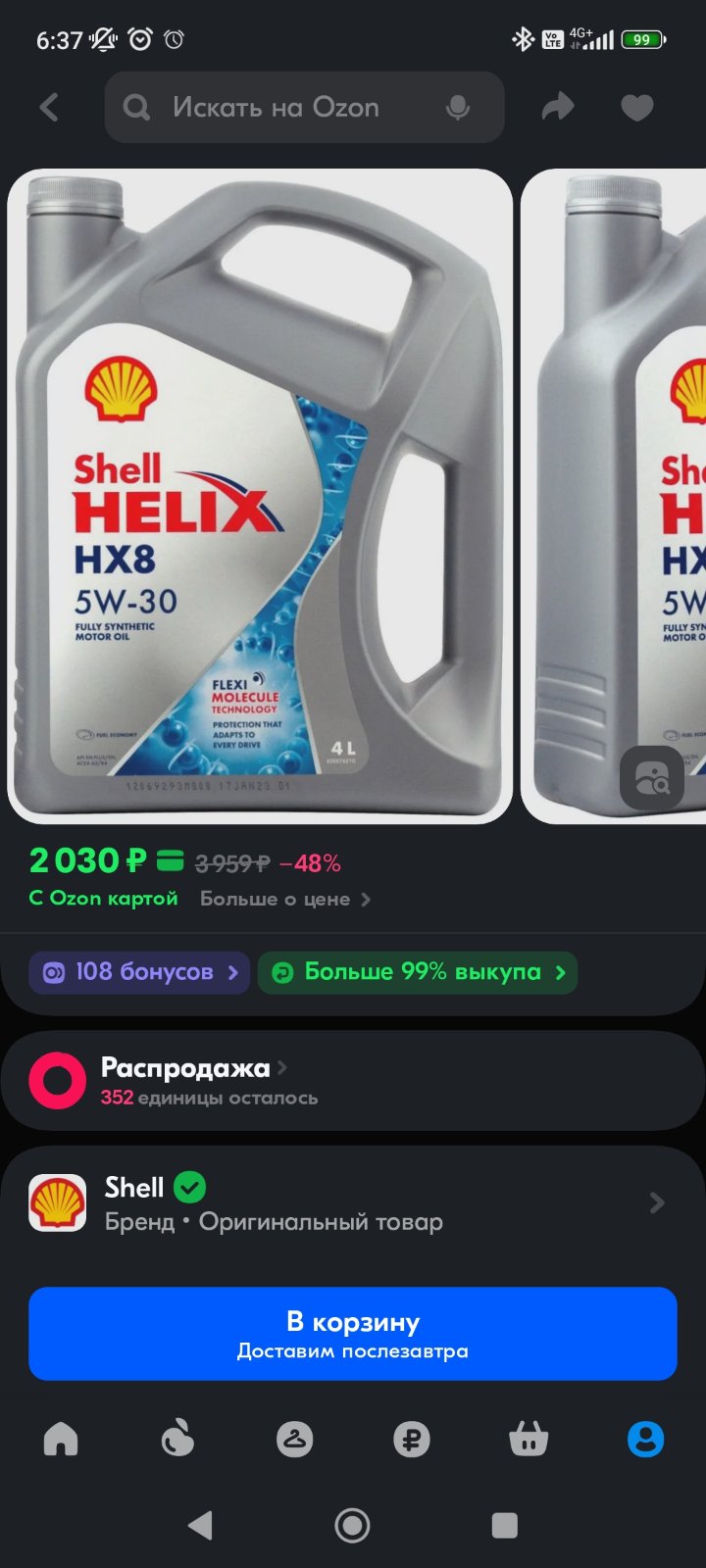Open the Распродажа sale row
Image resolution: width=706 pixels, height=1568 pixels.
coord(353,1081)
